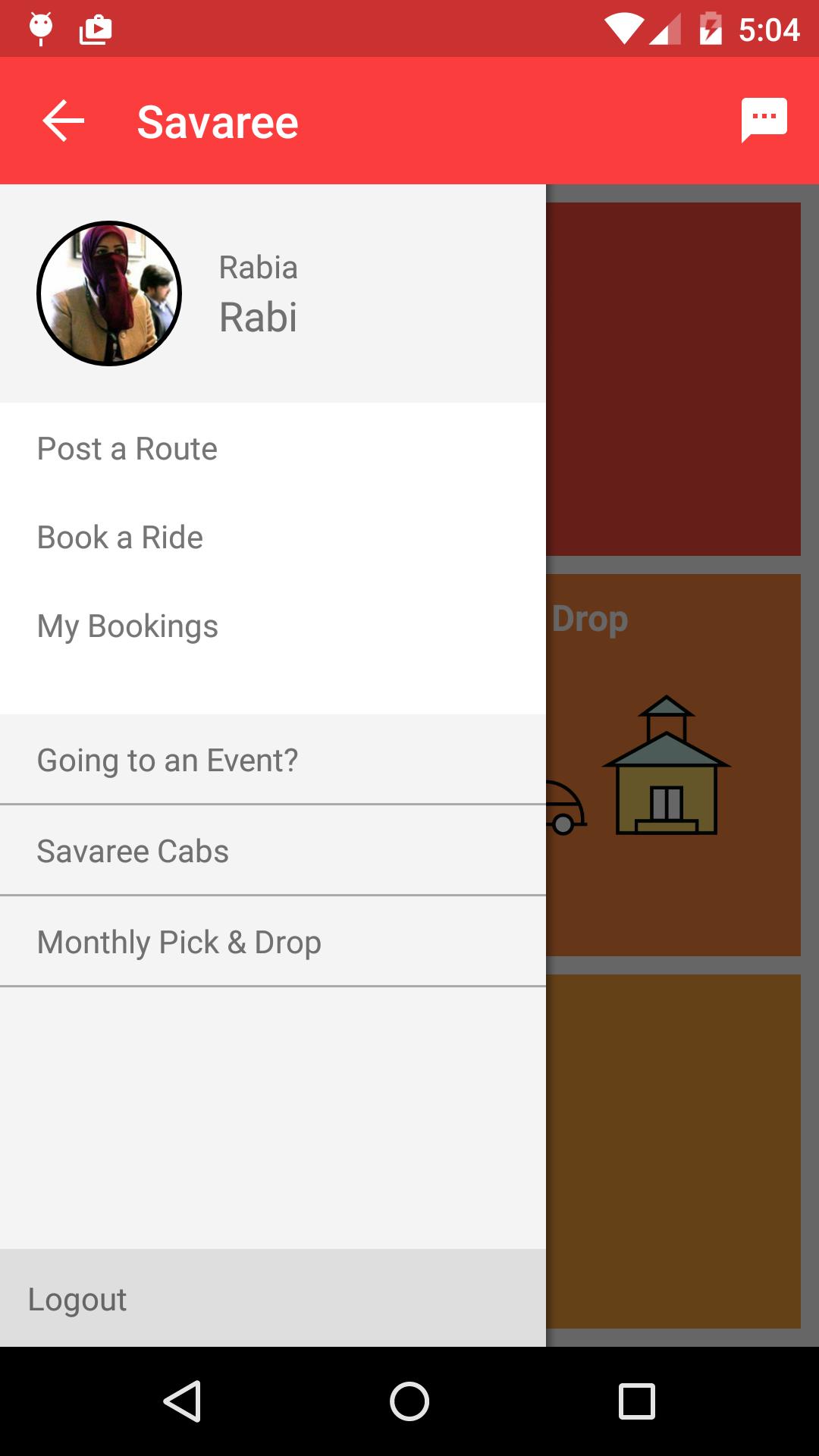This screenshot has height=1456, width=819.
Task: Go to the Android home screen
Action: pyautogui.click(x=409, y=1401)
